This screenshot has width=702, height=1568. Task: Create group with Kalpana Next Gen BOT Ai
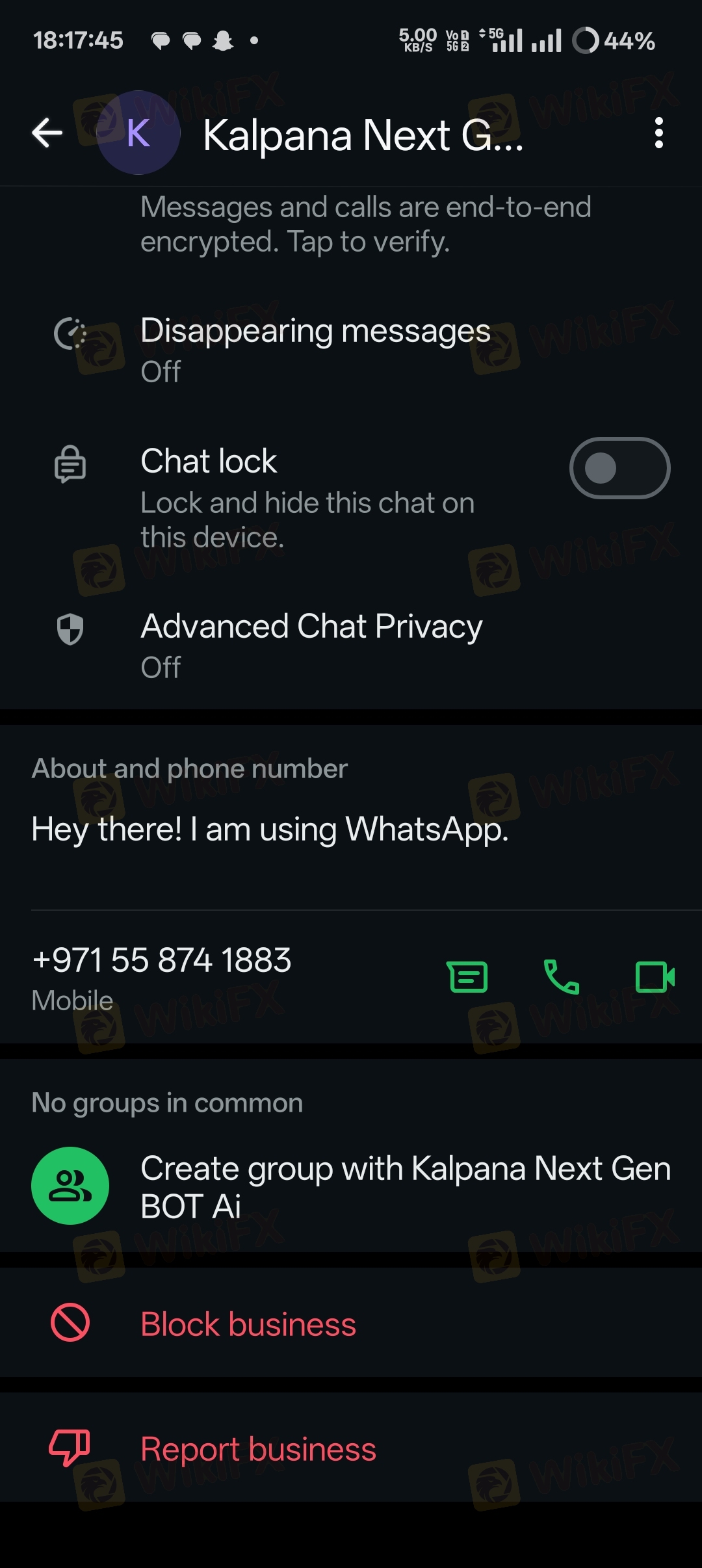[x=351, y=1186]
